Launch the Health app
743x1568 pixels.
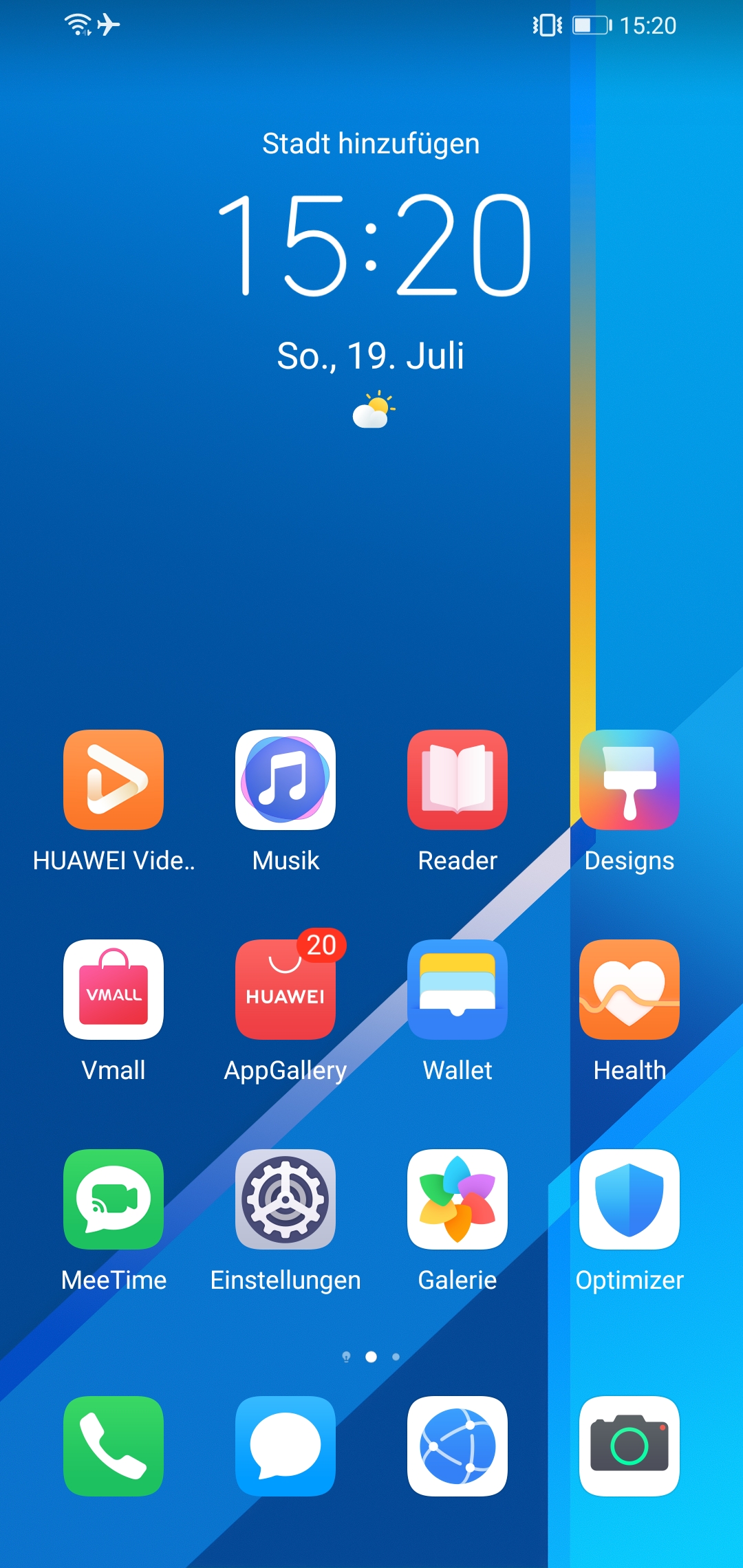coord(629,990)
